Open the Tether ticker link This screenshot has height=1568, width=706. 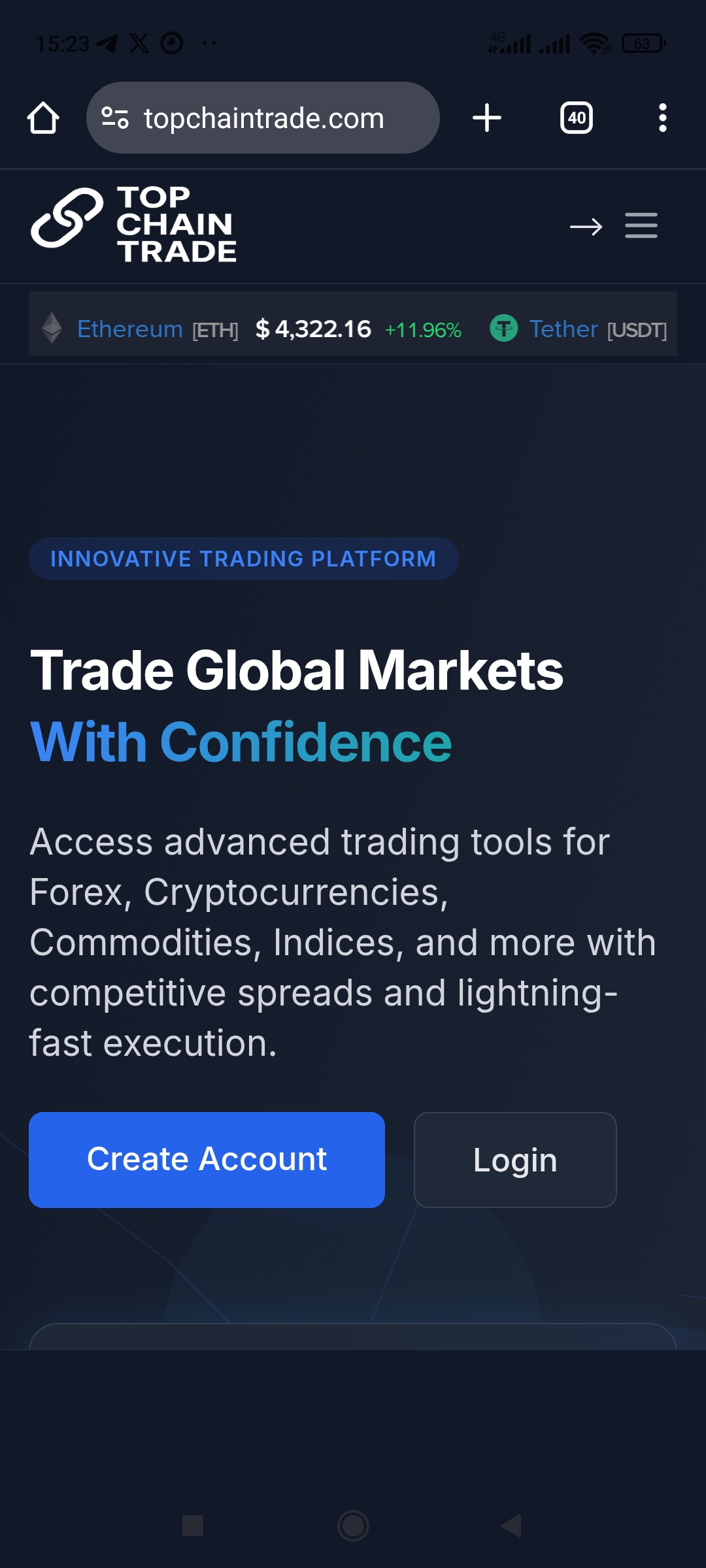563,329
